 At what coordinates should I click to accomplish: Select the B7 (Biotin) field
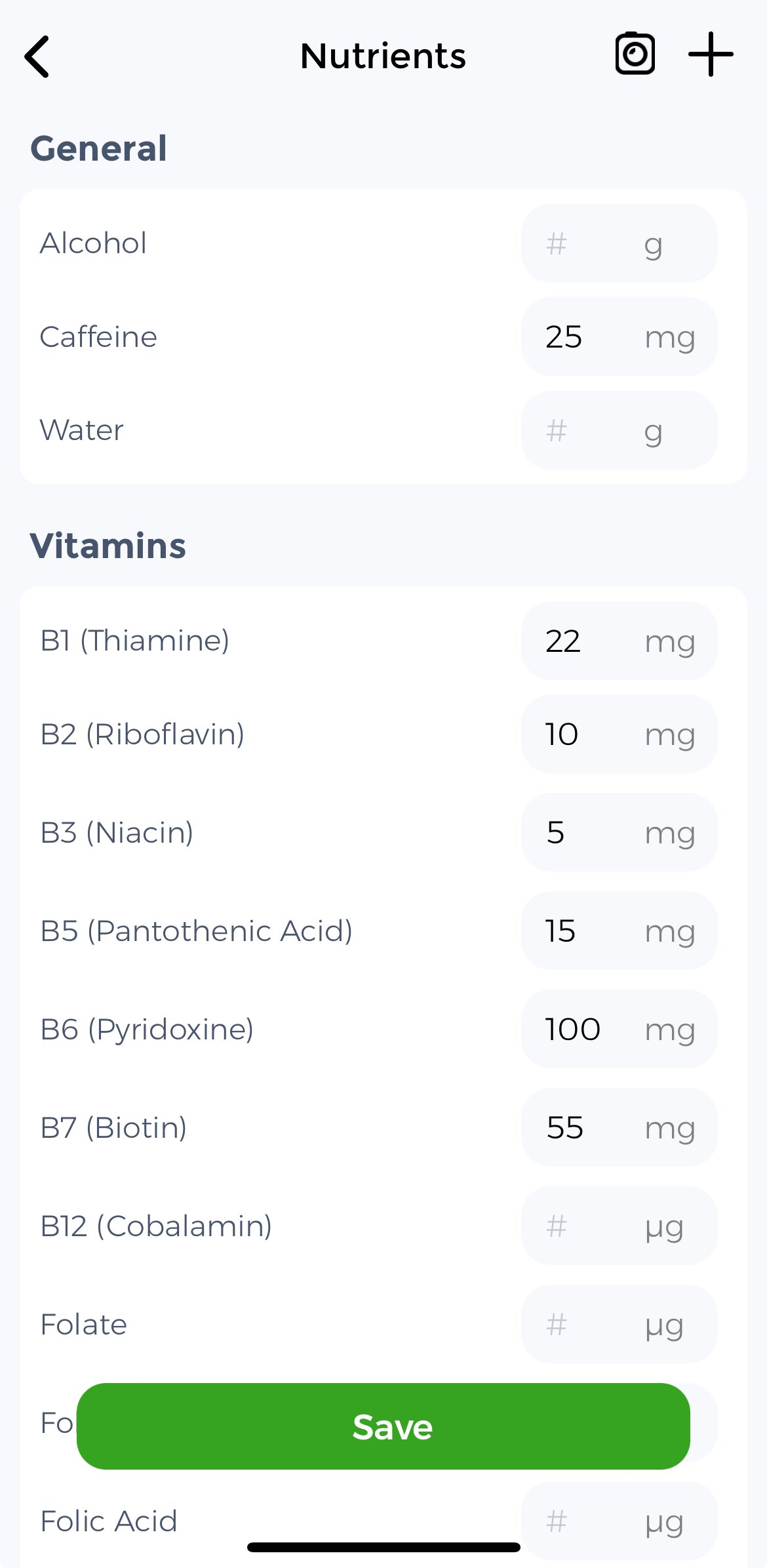click(619, 1127)
